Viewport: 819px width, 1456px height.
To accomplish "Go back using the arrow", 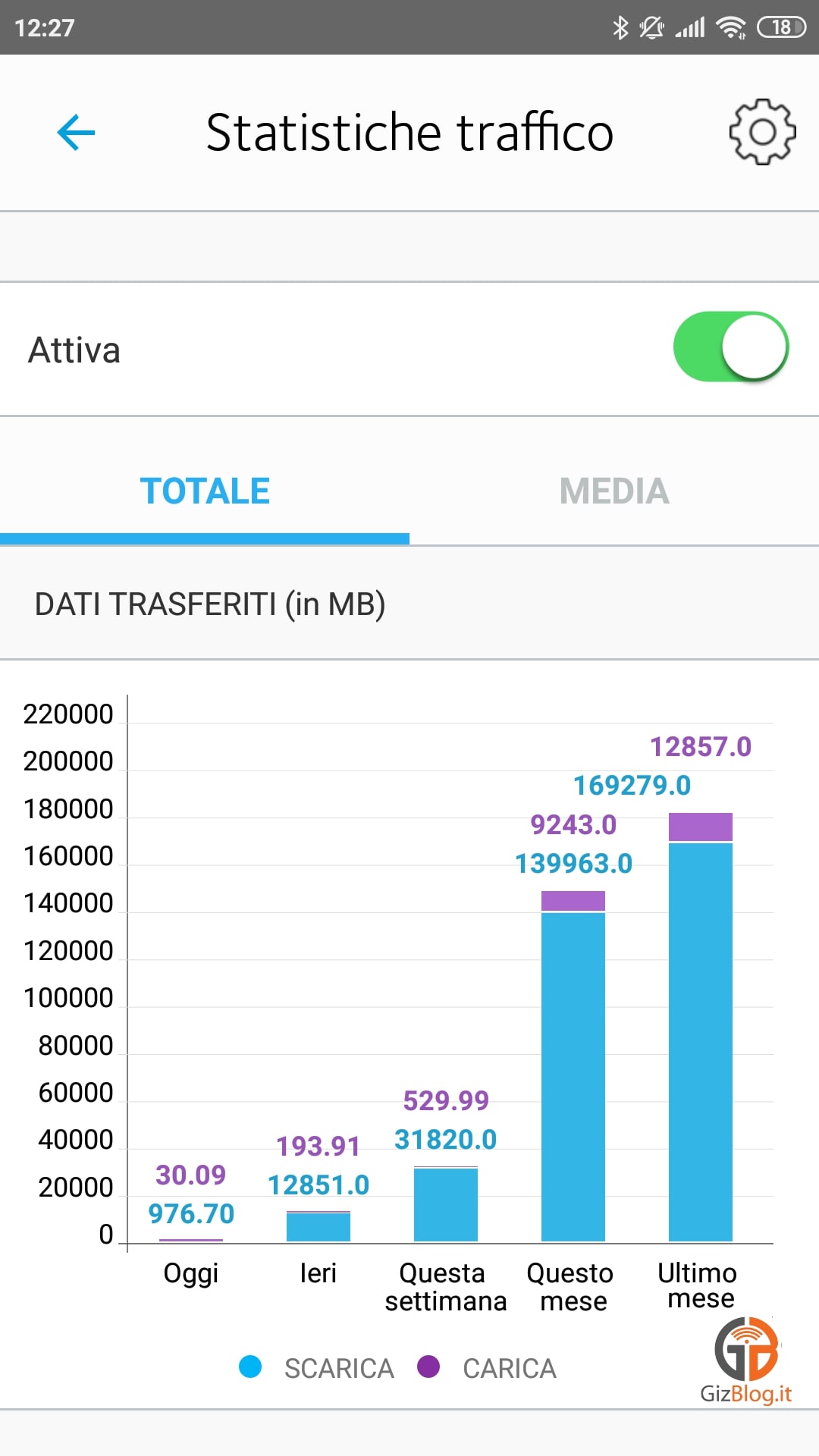I will pos(76,133).
